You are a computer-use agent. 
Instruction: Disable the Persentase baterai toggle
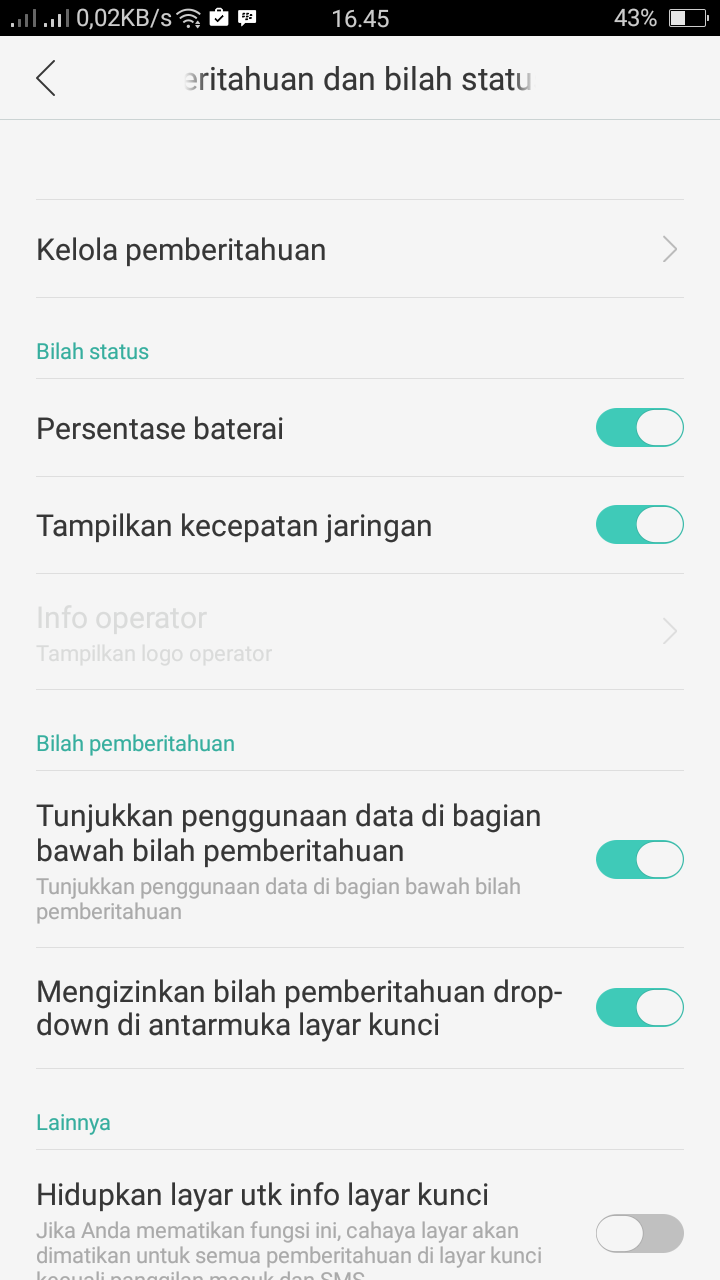(639, 427)
